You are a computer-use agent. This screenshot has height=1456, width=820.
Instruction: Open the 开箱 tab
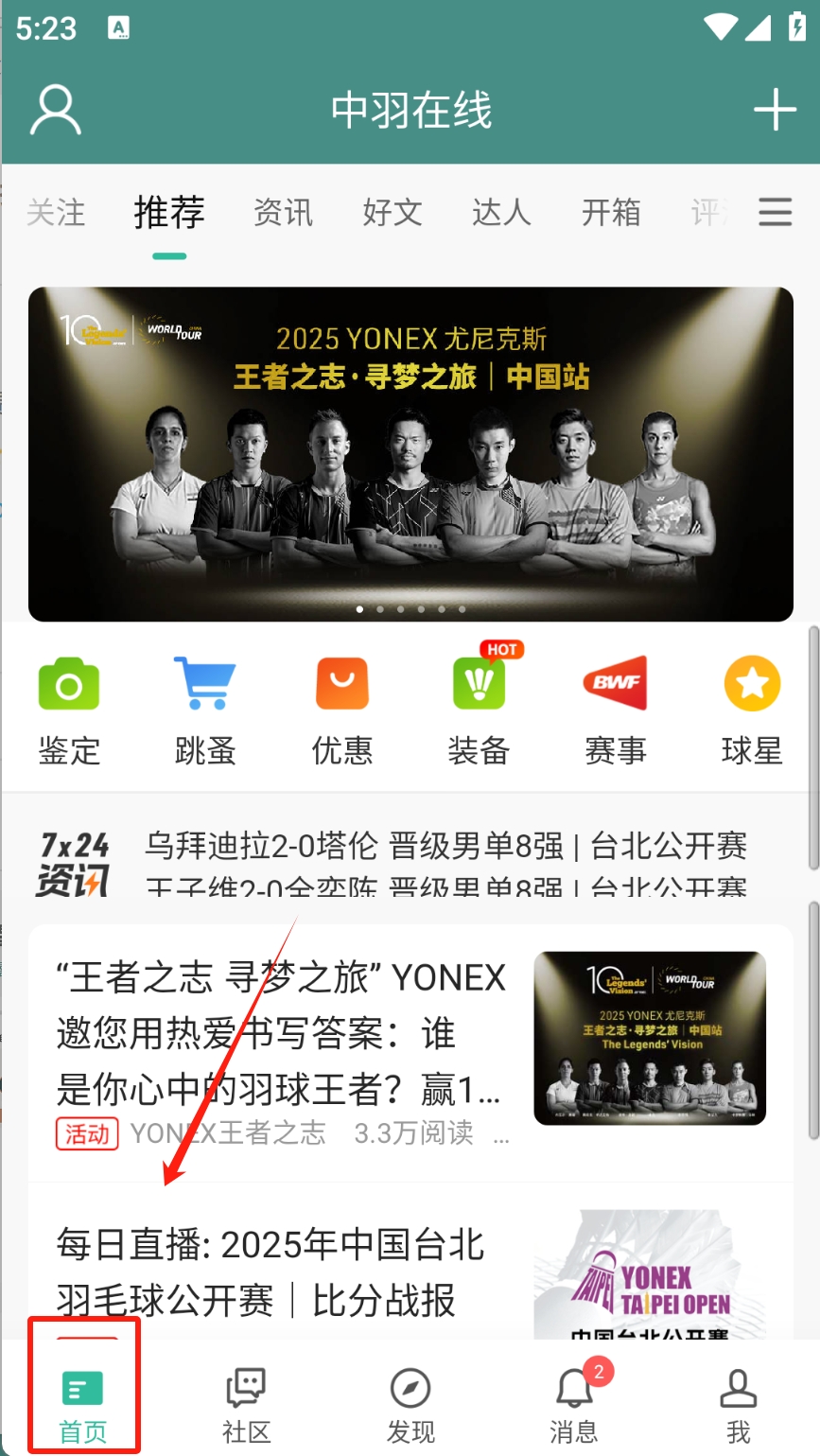(611, 212)
